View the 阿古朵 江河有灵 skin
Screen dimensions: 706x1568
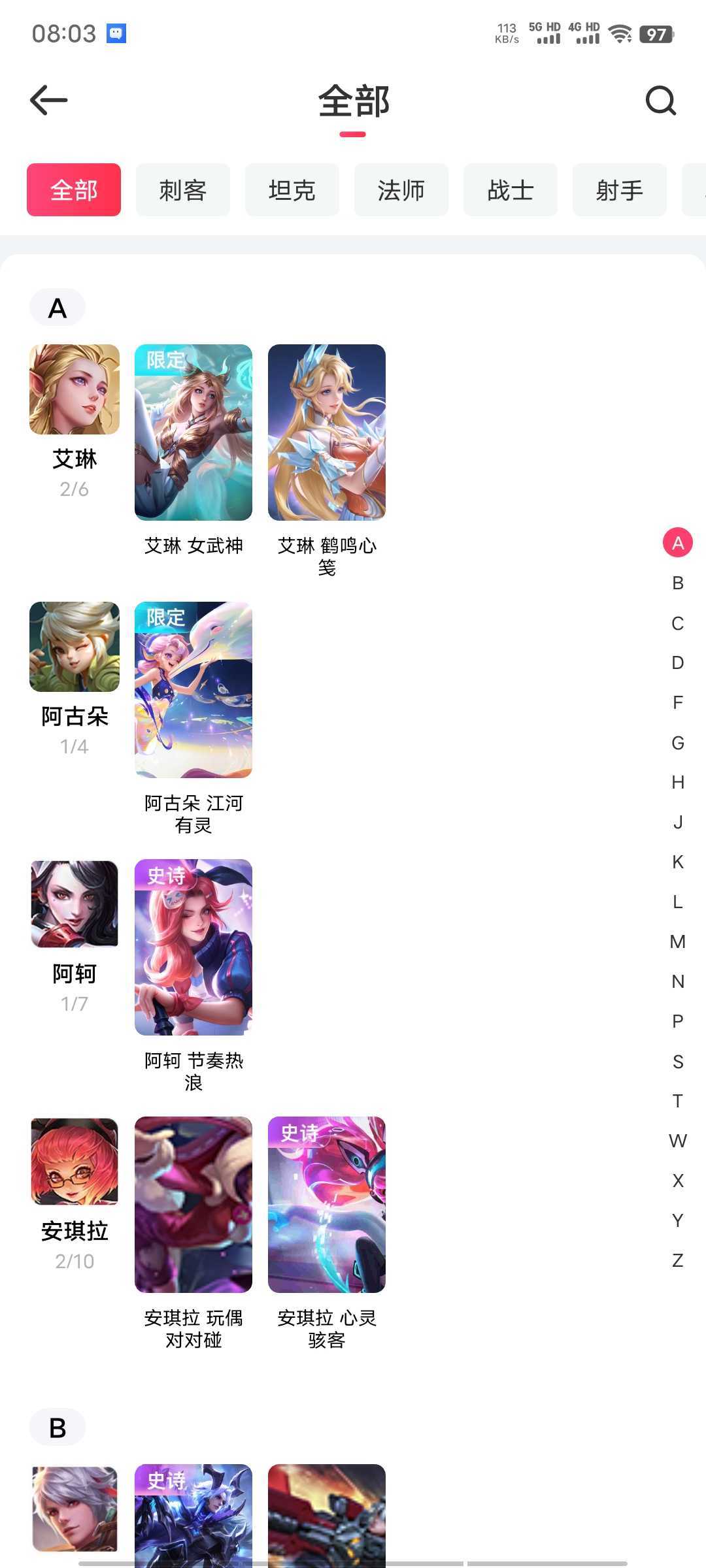[x=193, y=690]
